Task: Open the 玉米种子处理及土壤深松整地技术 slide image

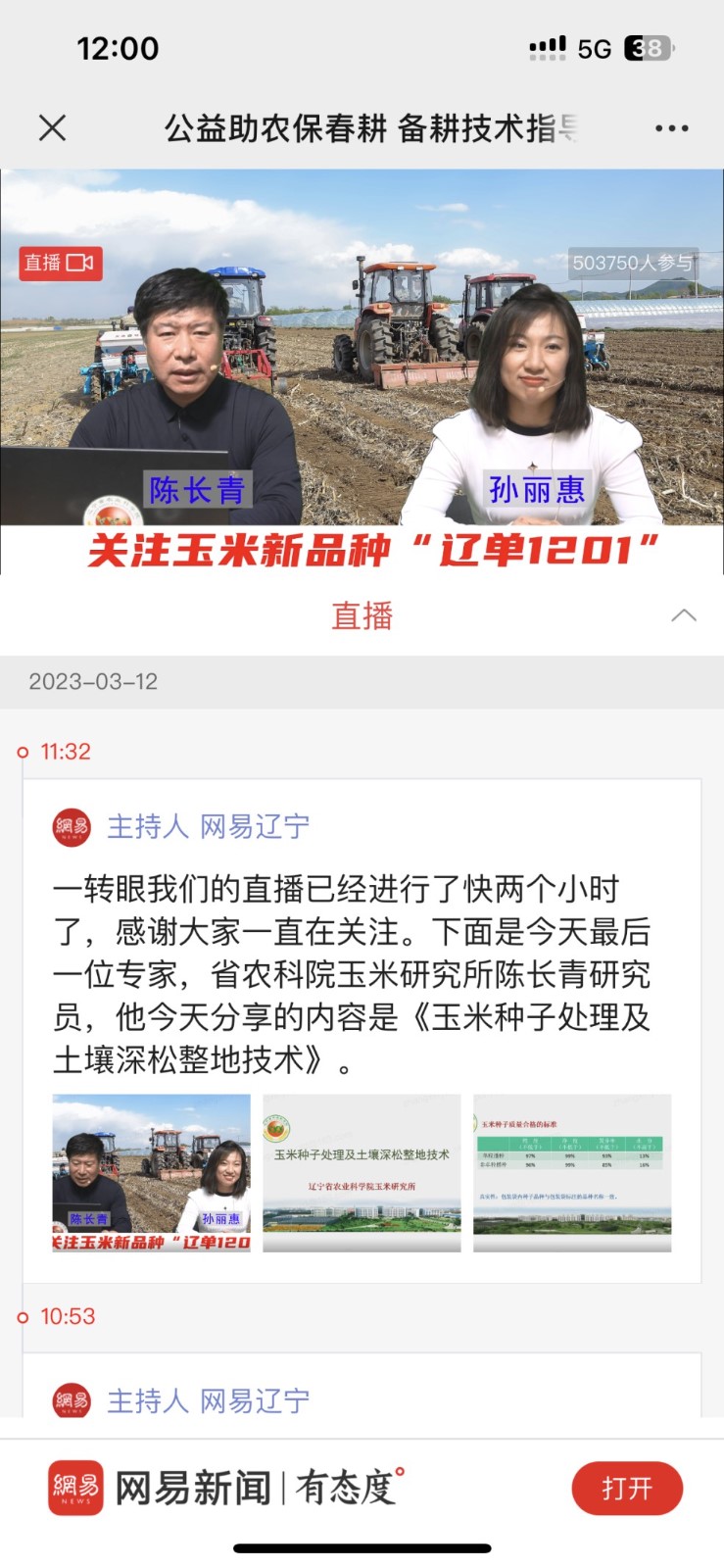Action: tap(362, 1173)
